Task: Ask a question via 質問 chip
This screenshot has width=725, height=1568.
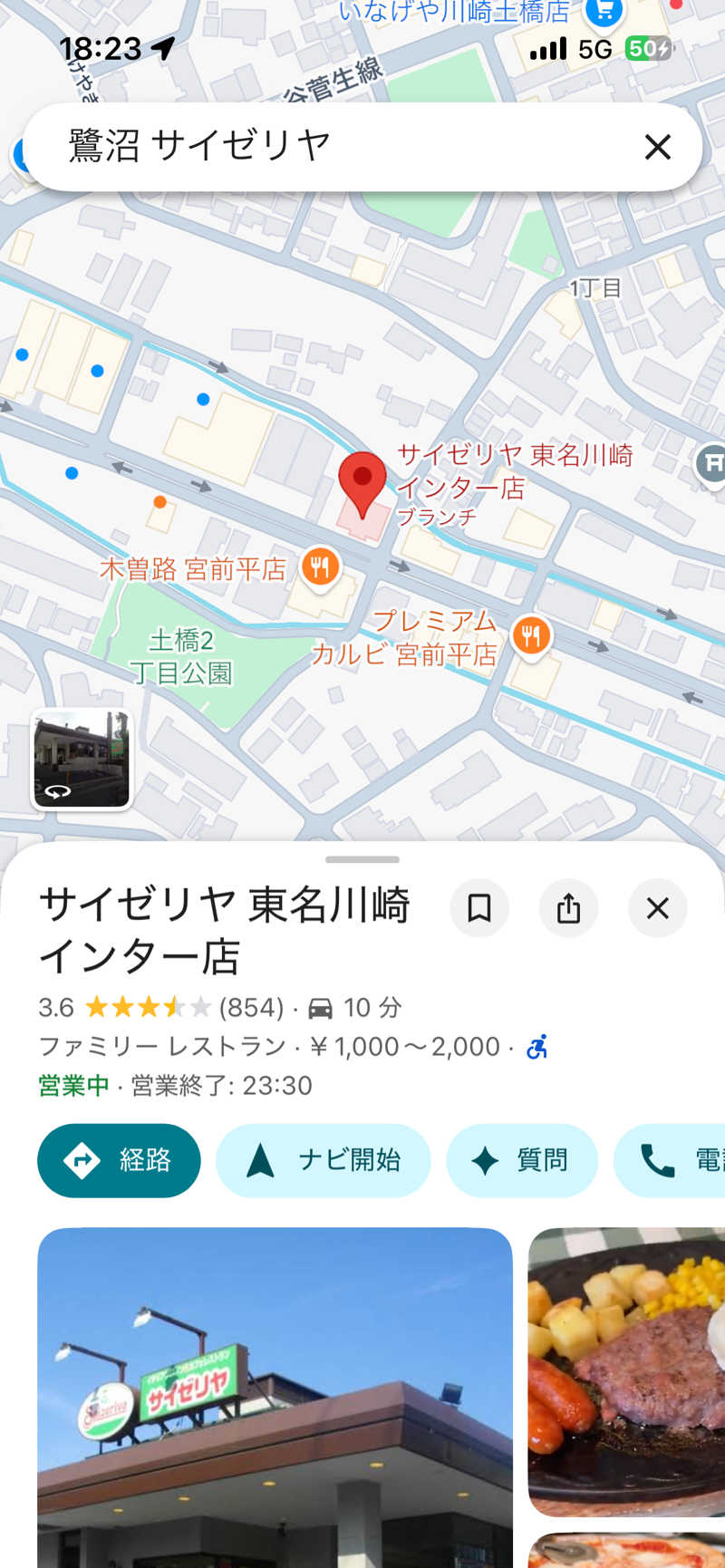Action: pyautogui.click(x=521, y=1160)
